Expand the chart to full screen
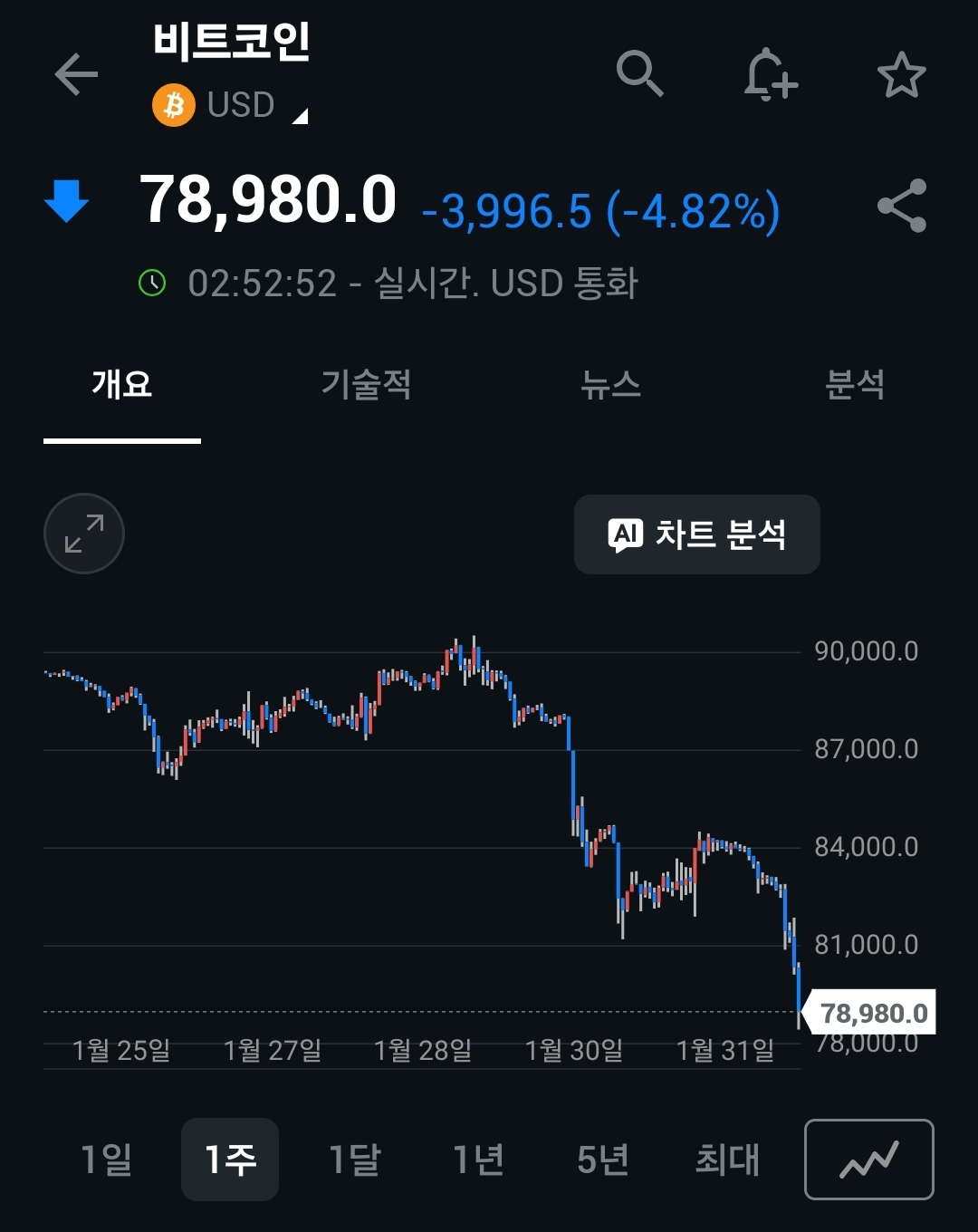The width and height of the screenshot is (978, 1232). point(84,534)
